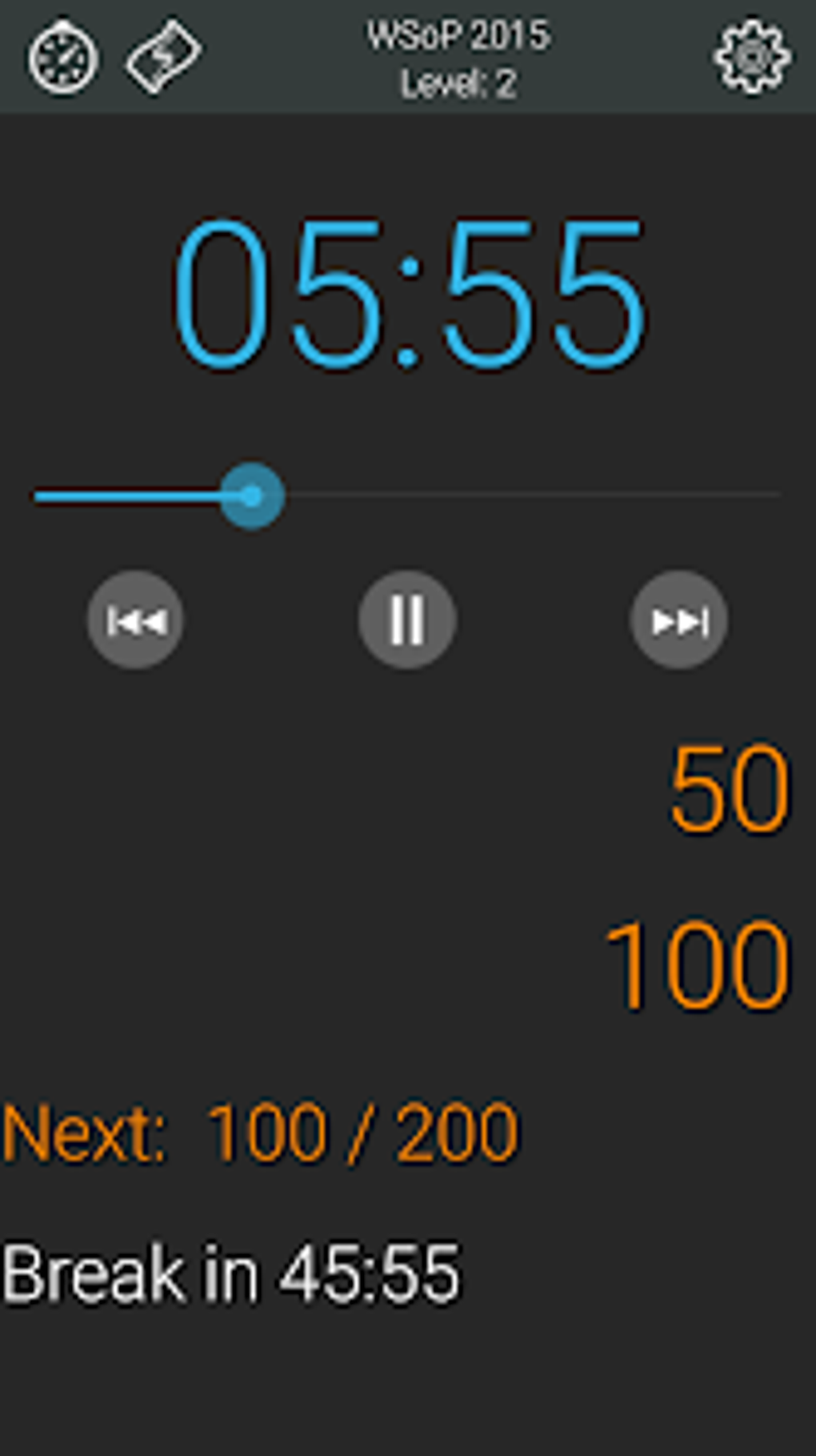Click the Level: 2 label

457,79
